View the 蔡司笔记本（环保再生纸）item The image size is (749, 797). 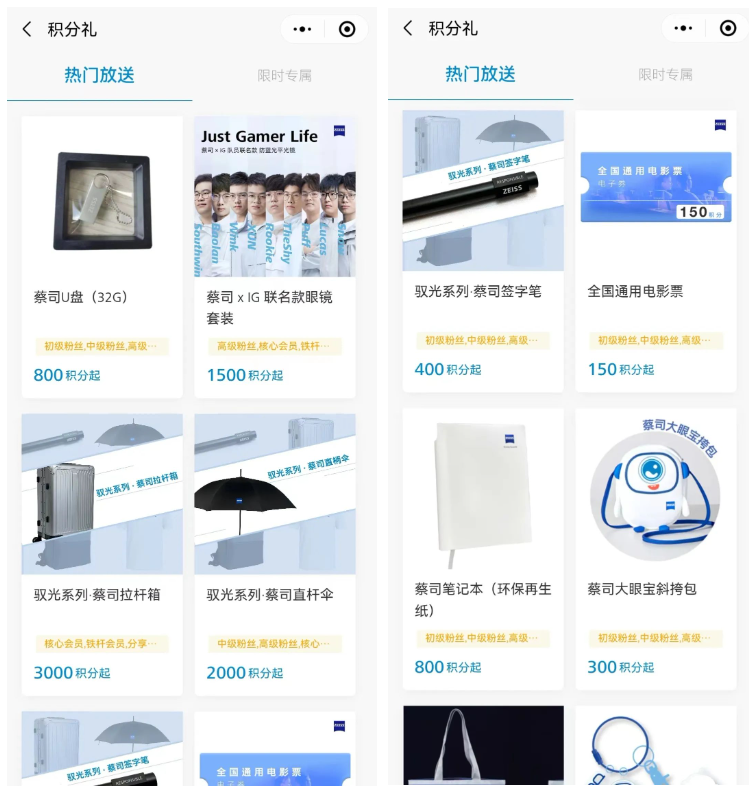pyautogui.click(x=483, y=547)
